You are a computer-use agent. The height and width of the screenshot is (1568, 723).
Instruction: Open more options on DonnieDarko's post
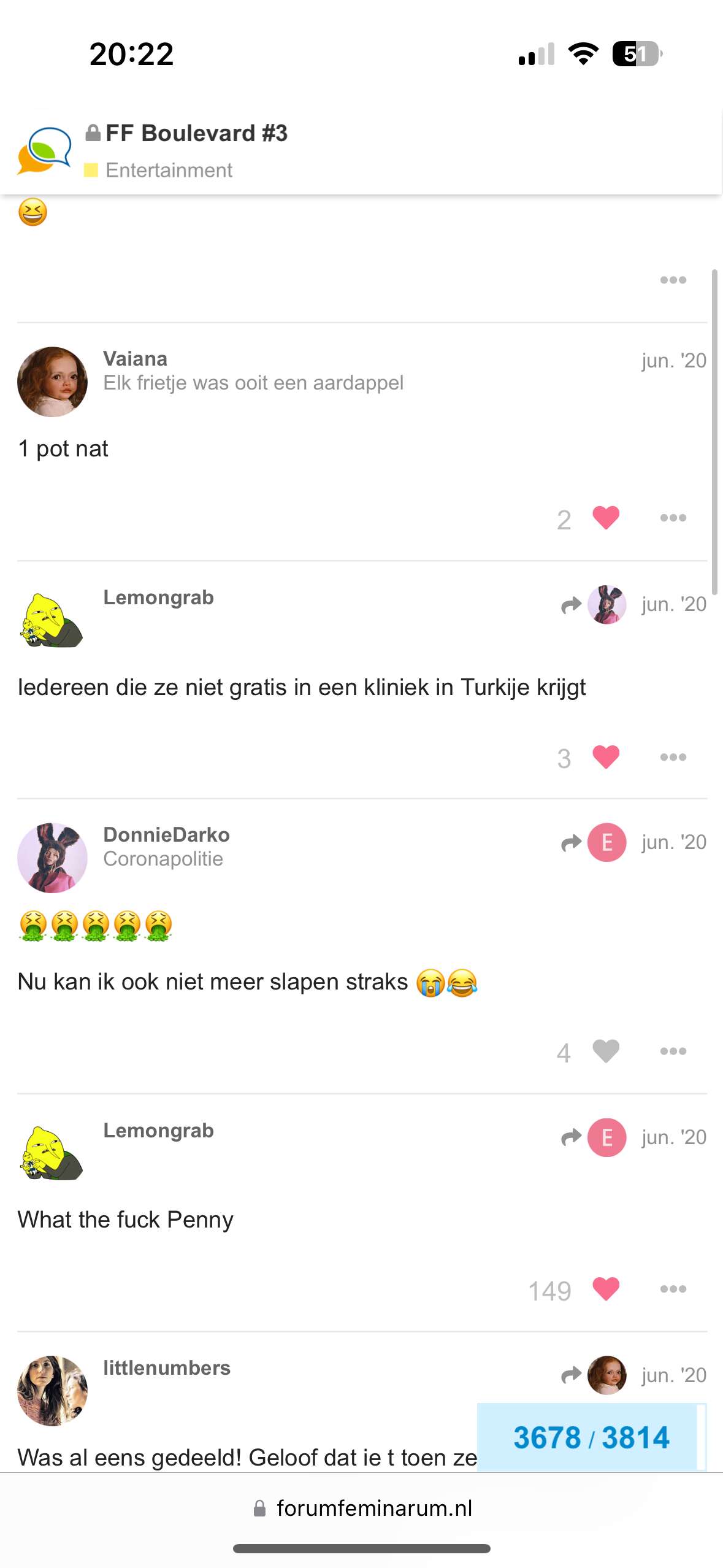pos(673,1051)
